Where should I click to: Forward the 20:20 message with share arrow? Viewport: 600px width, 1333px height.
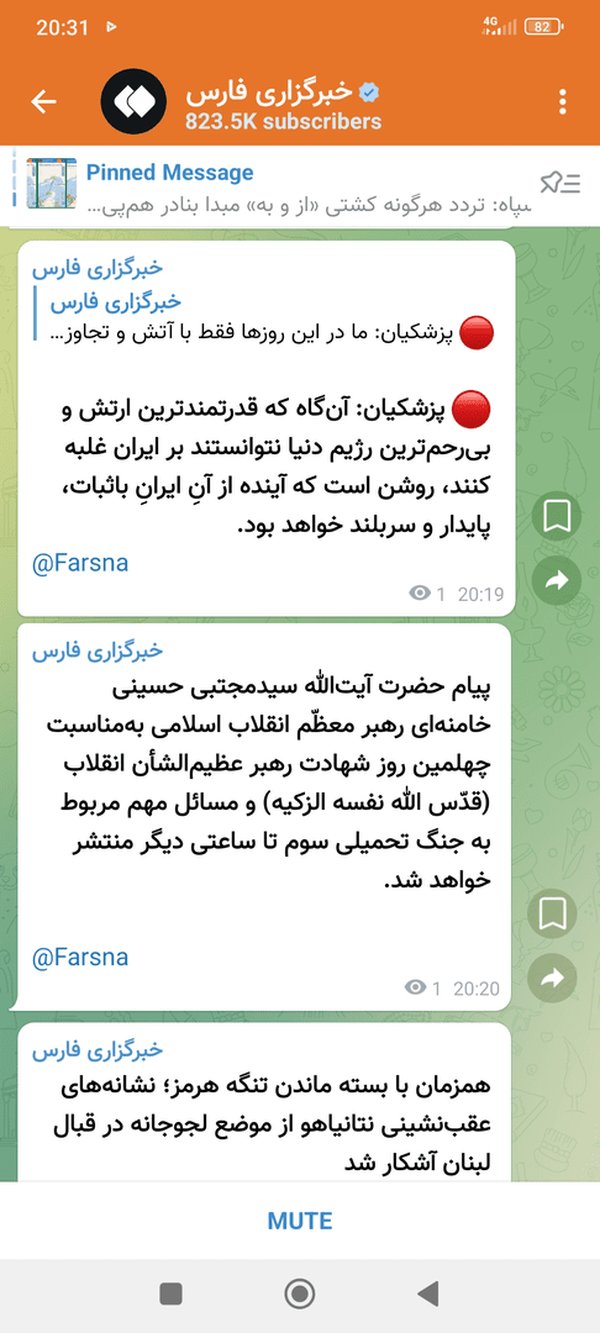557,978
